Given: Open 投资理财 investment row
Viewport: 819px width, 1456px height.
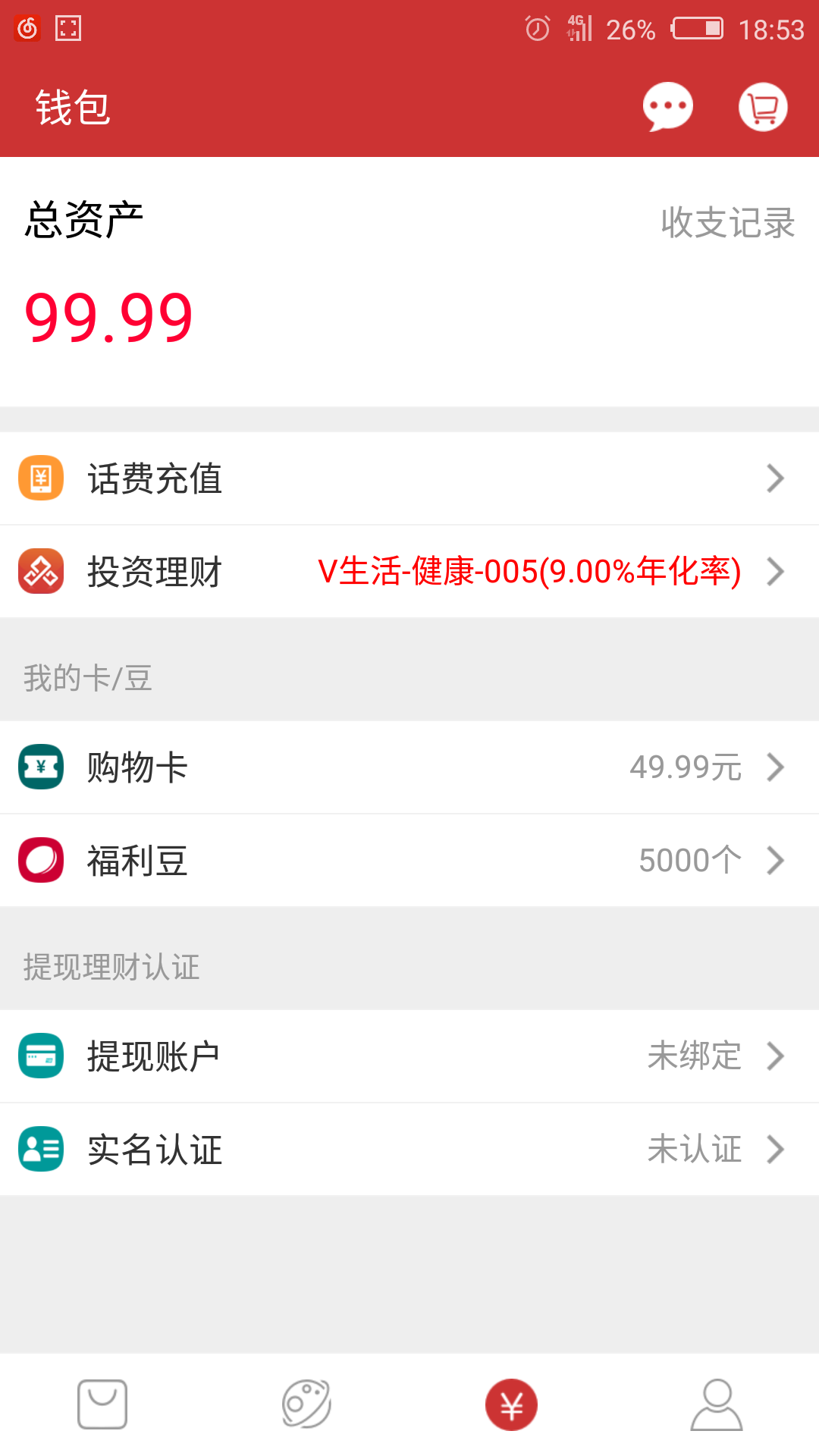Looking at the screenshot, I should [x=409, y=572].
